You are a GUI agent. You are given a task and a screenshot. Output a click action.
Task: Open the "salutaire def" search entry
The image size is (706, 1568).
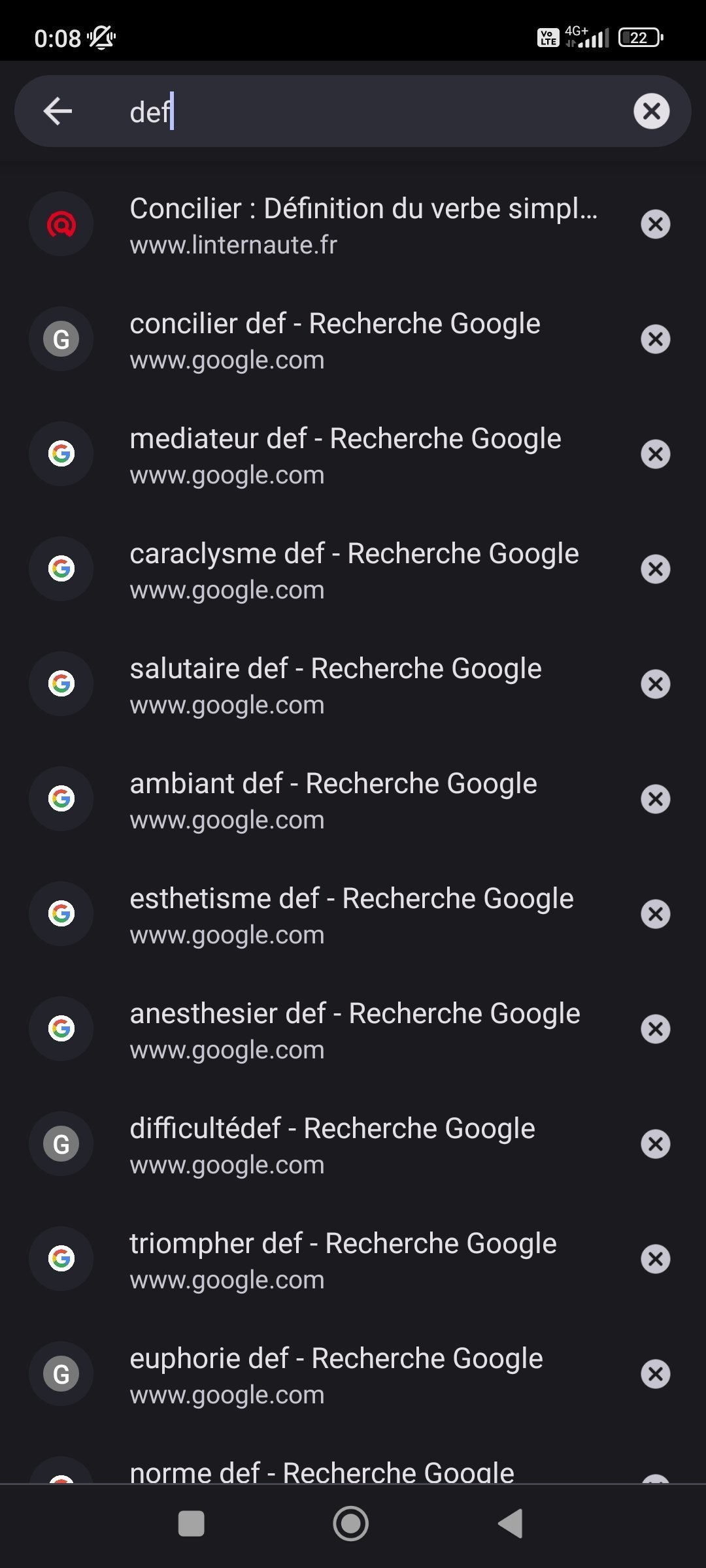353,684
